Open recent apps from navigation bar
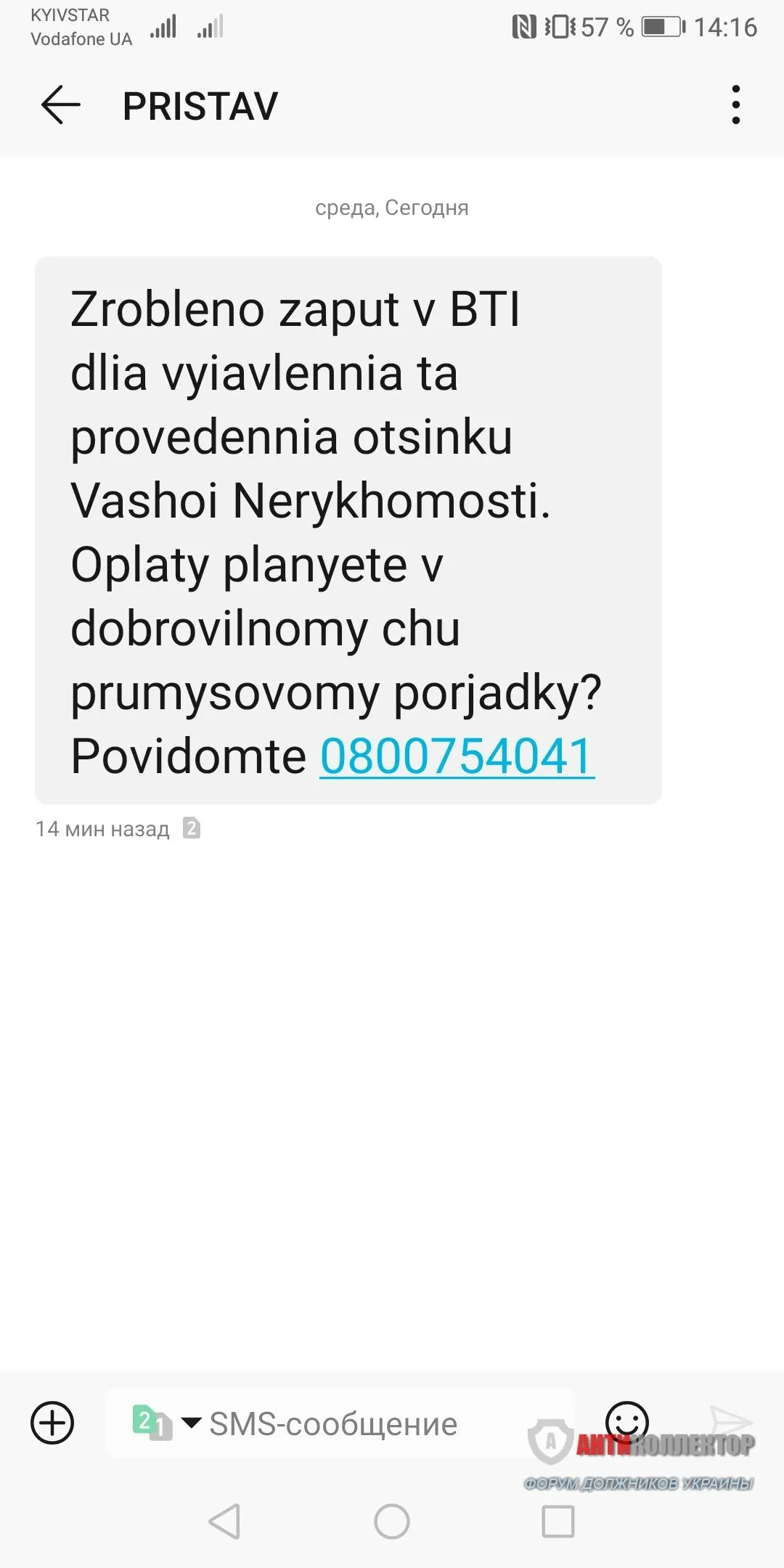This screenshot has height=1568, width=784. tap(558, 1522)
